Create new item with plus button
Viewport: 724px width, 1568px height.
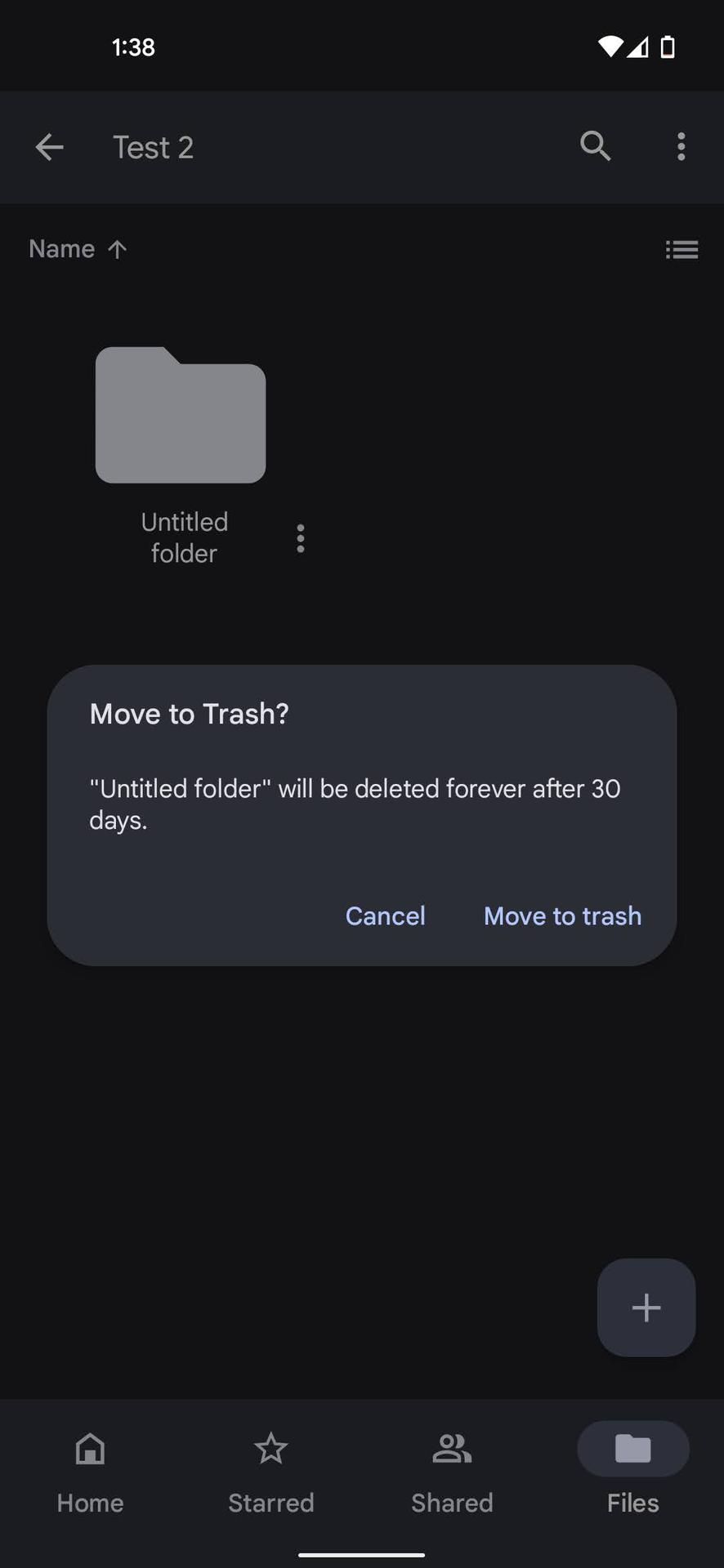point(646,1307)
